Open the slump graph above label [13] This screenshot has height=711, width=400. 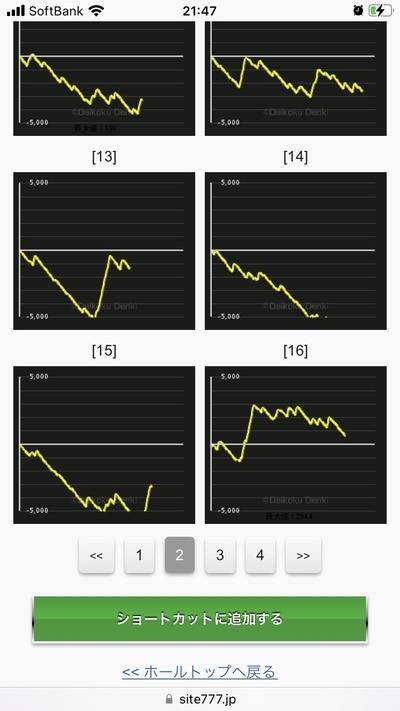pyautogui.click(x=104, y=78)
